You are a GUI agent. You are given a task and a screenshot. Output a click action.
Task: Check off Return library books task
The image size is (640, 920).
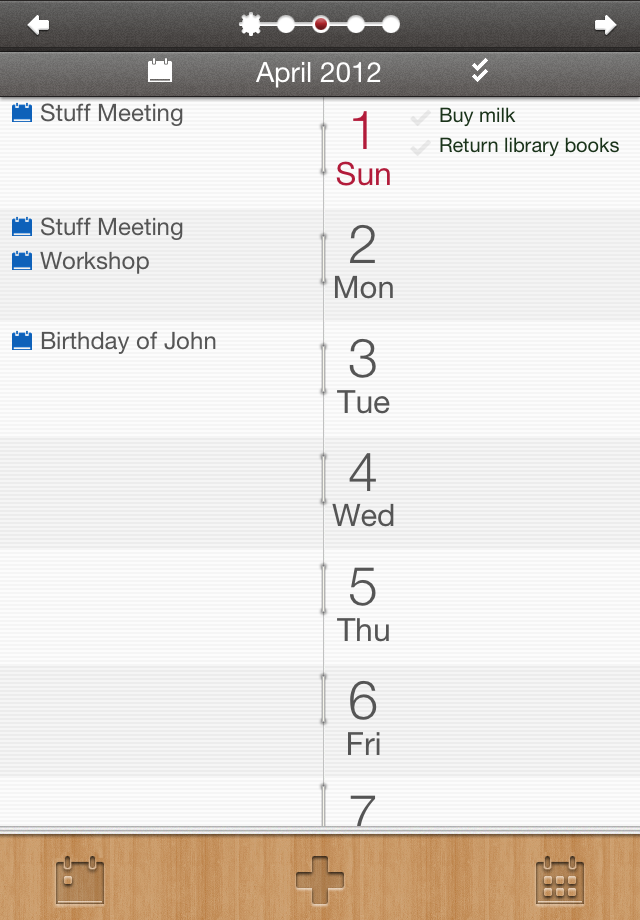(x=421, y=147)
